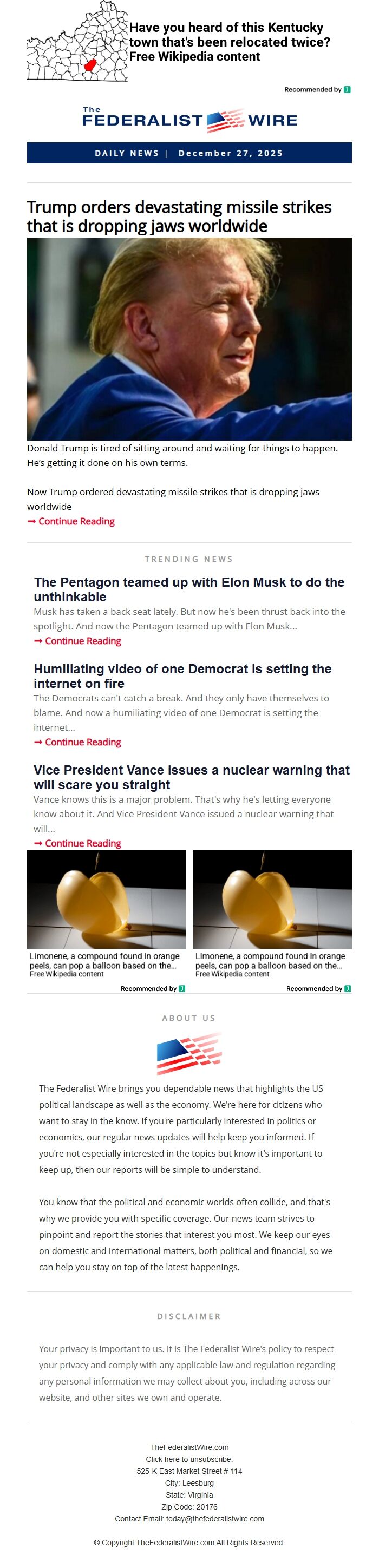Open the right Limonene balloon ad card
The height and width of the screenshot is (1568, 379).
272,913
